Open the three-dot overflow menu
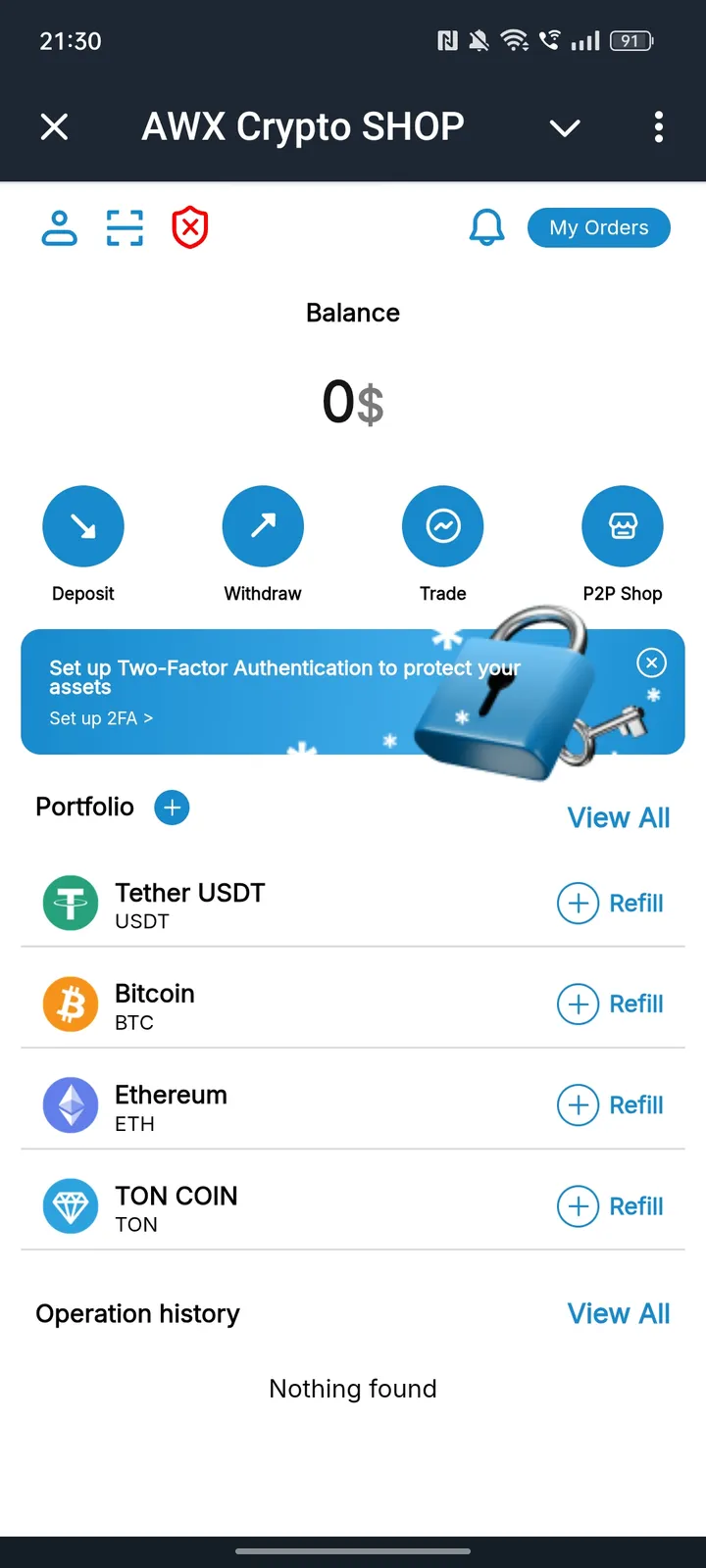This screenshot has height=1568, width=706. (x=659, y=127)
